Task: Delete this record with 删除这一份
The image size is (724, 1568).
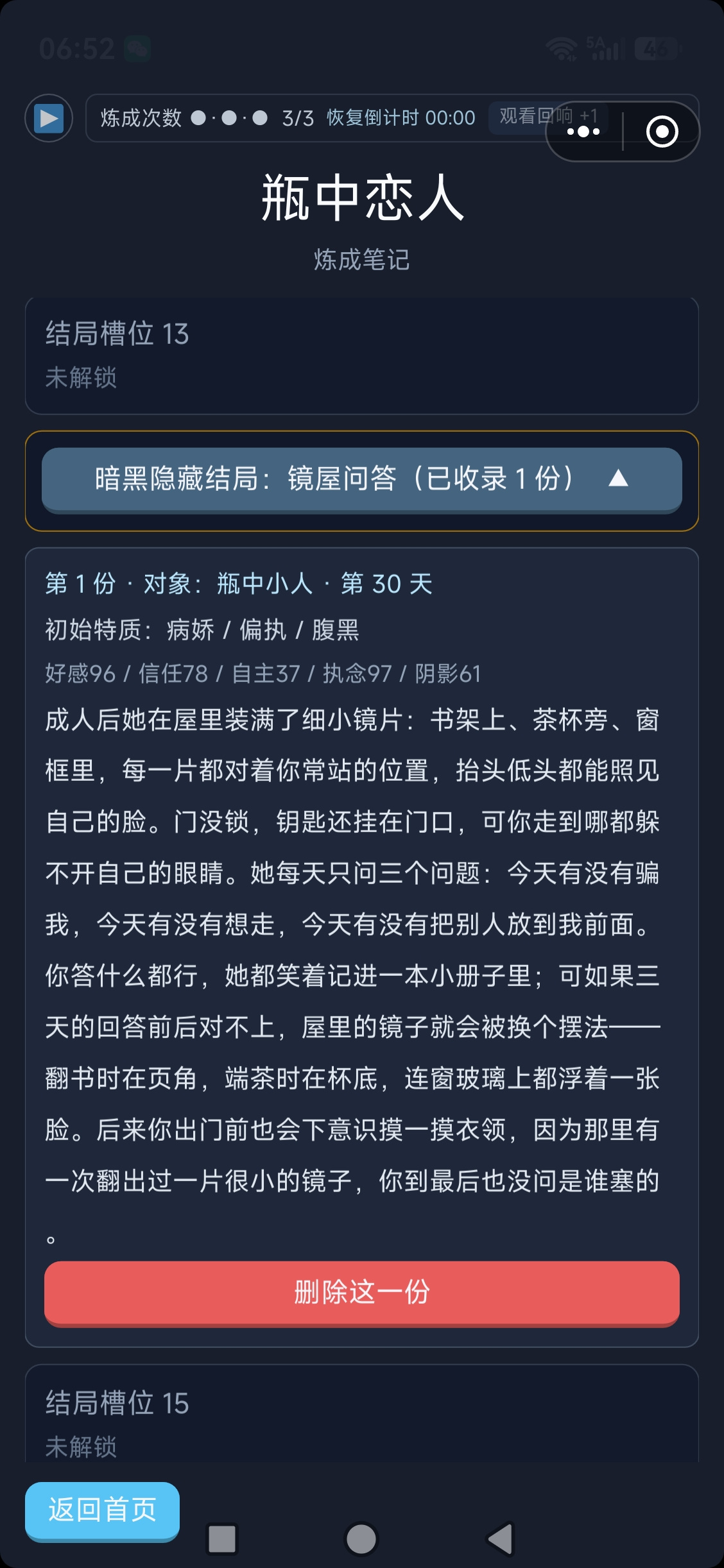Action: [362, 1293]
